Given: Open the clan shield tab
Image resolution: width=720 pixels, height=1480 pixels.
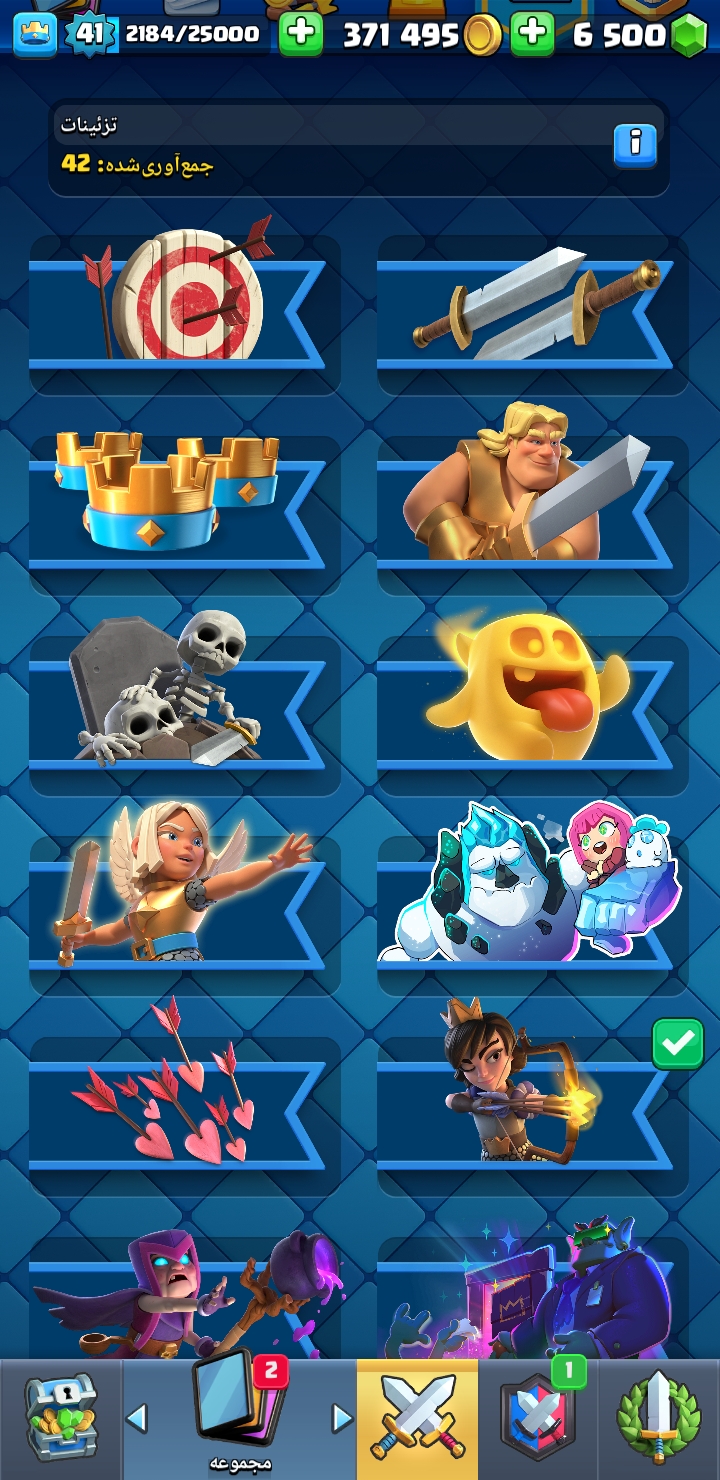Looking at the screenshot, I should point(538,1419).
